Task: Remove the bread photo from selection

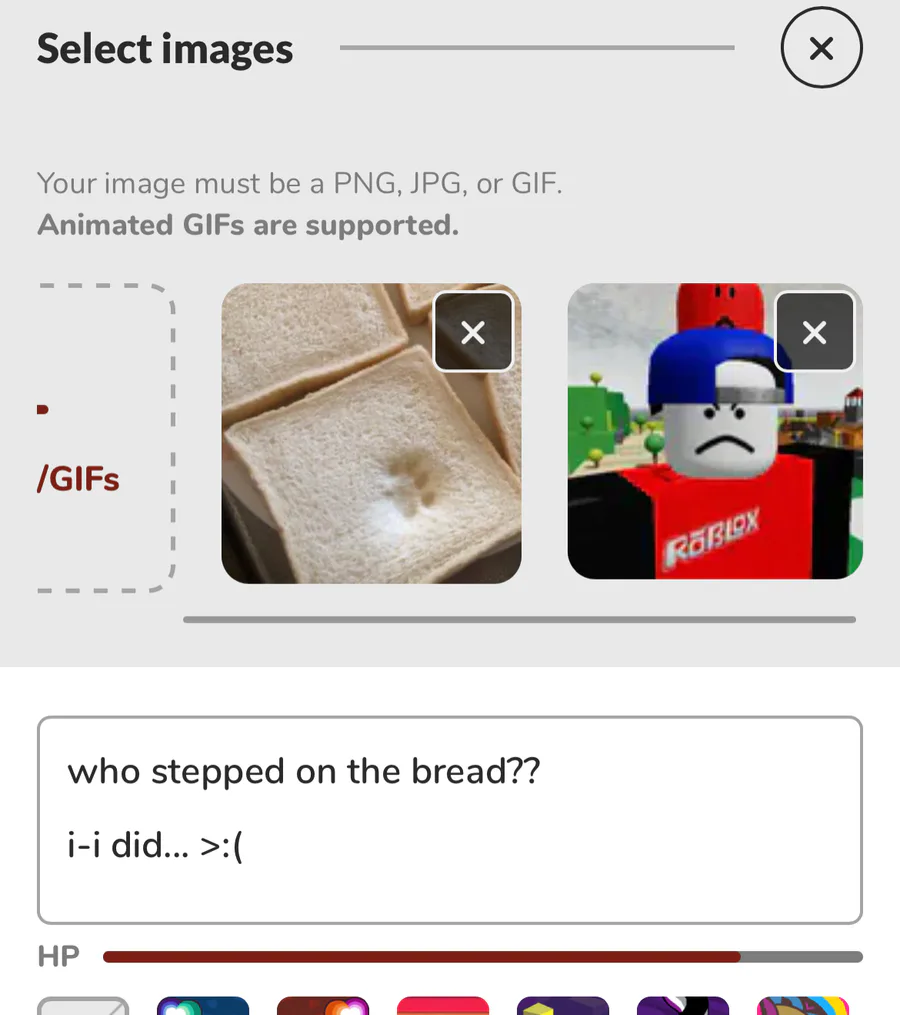Action: pos(473,332)
